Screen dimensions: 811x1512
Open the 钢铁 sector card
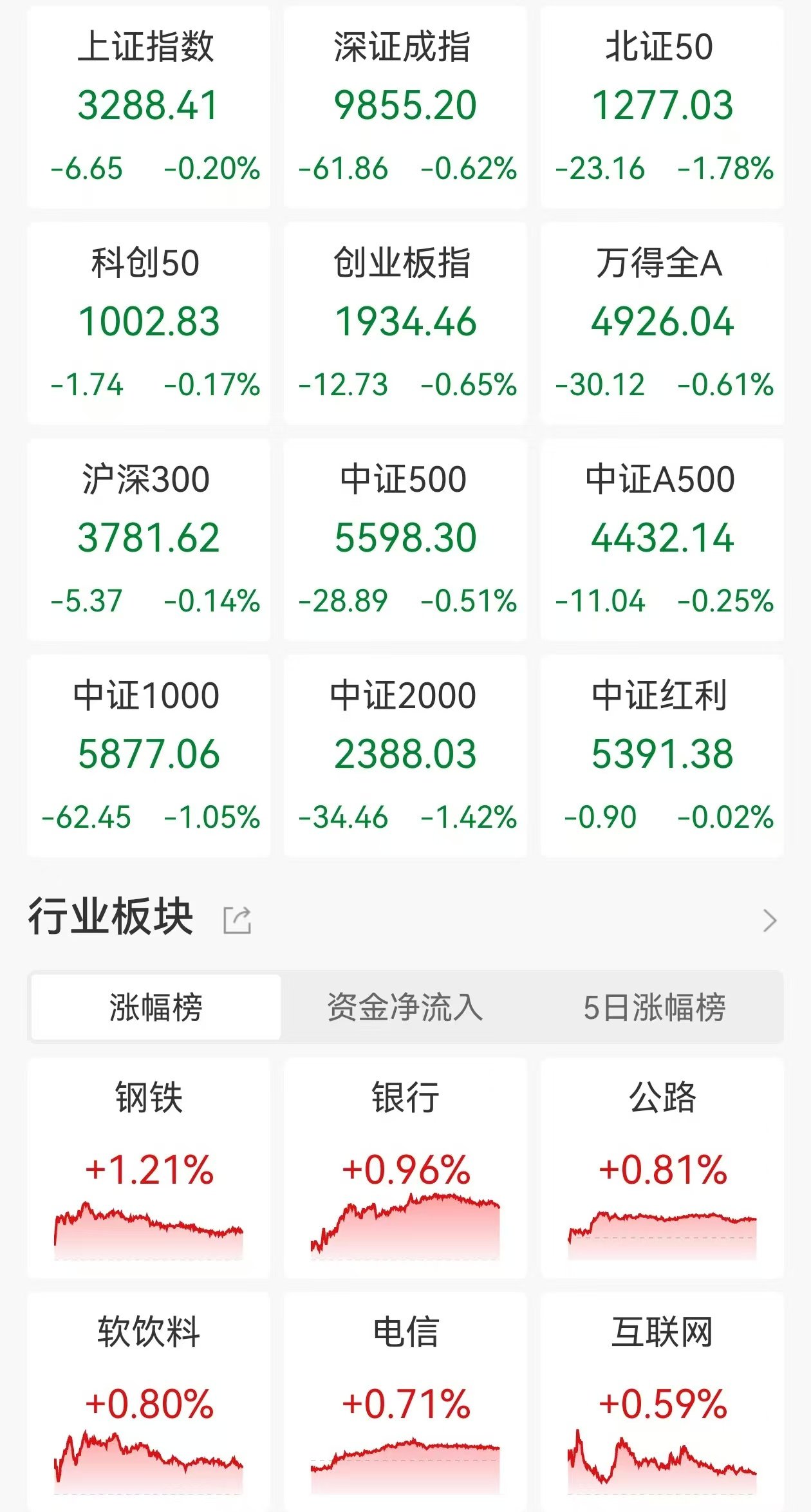pos(149,1168)
